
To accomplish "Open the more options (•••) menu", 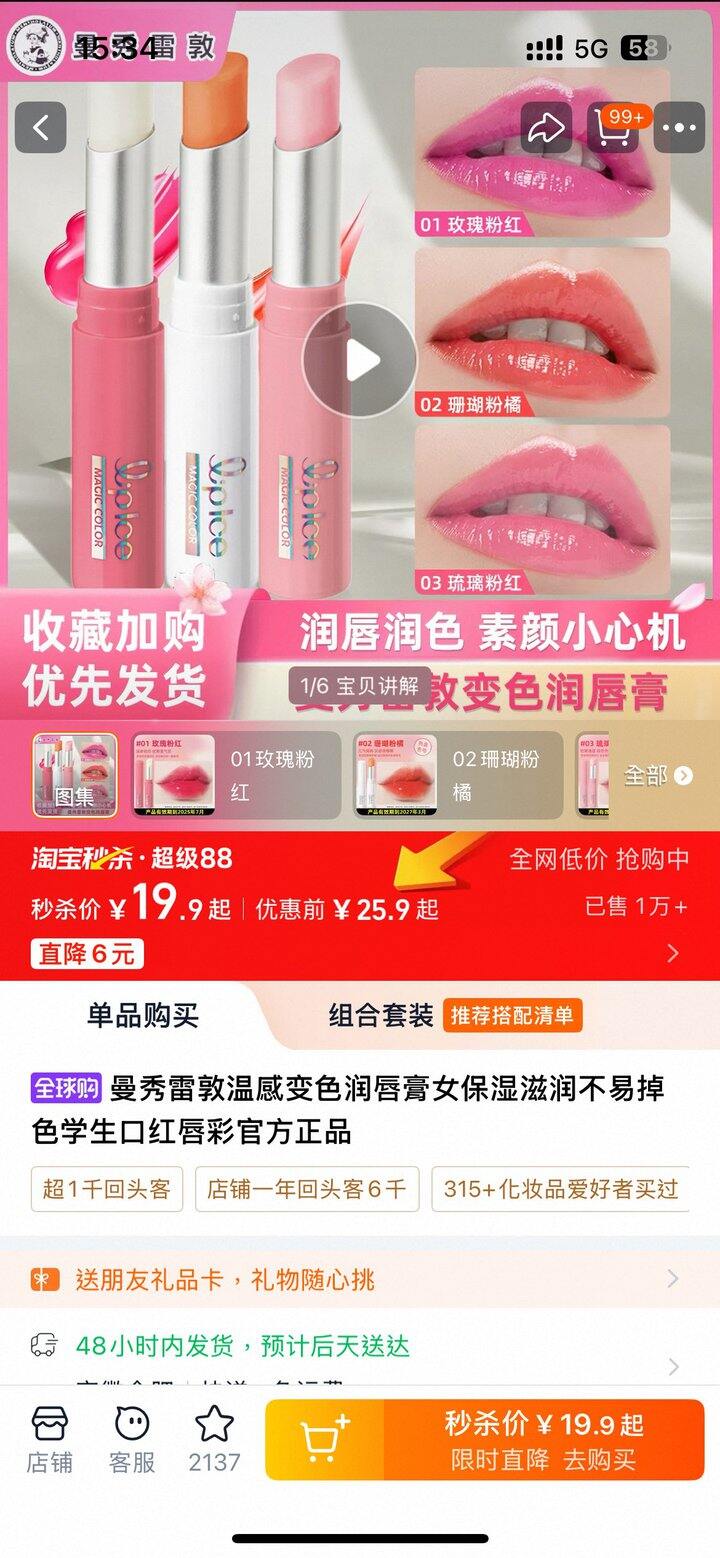I will pos(680,127).
